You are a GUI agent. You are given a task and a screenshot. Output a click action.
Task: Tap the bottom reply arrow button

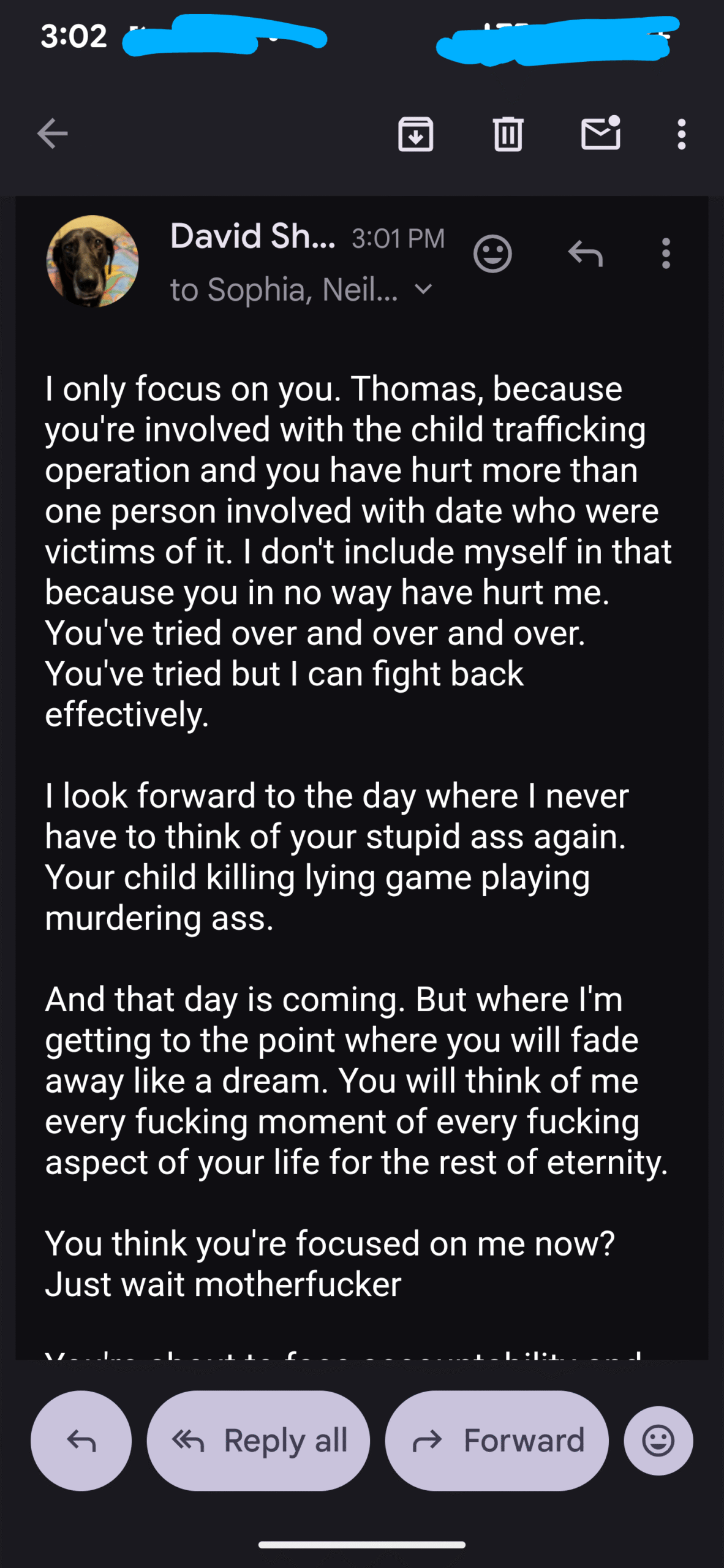pos(81,1441)
